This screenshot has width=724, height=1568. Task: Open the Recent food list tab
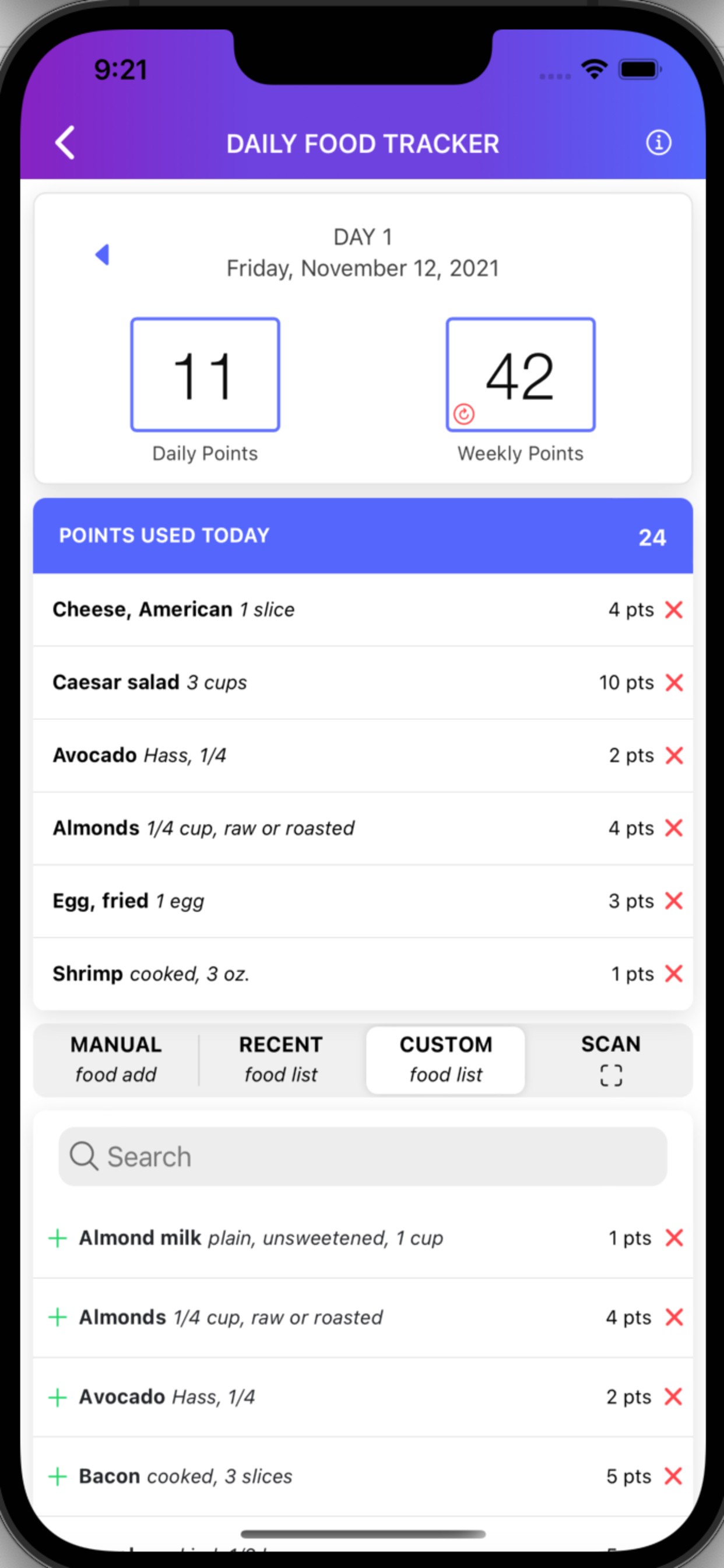[x=280, y=1059]
